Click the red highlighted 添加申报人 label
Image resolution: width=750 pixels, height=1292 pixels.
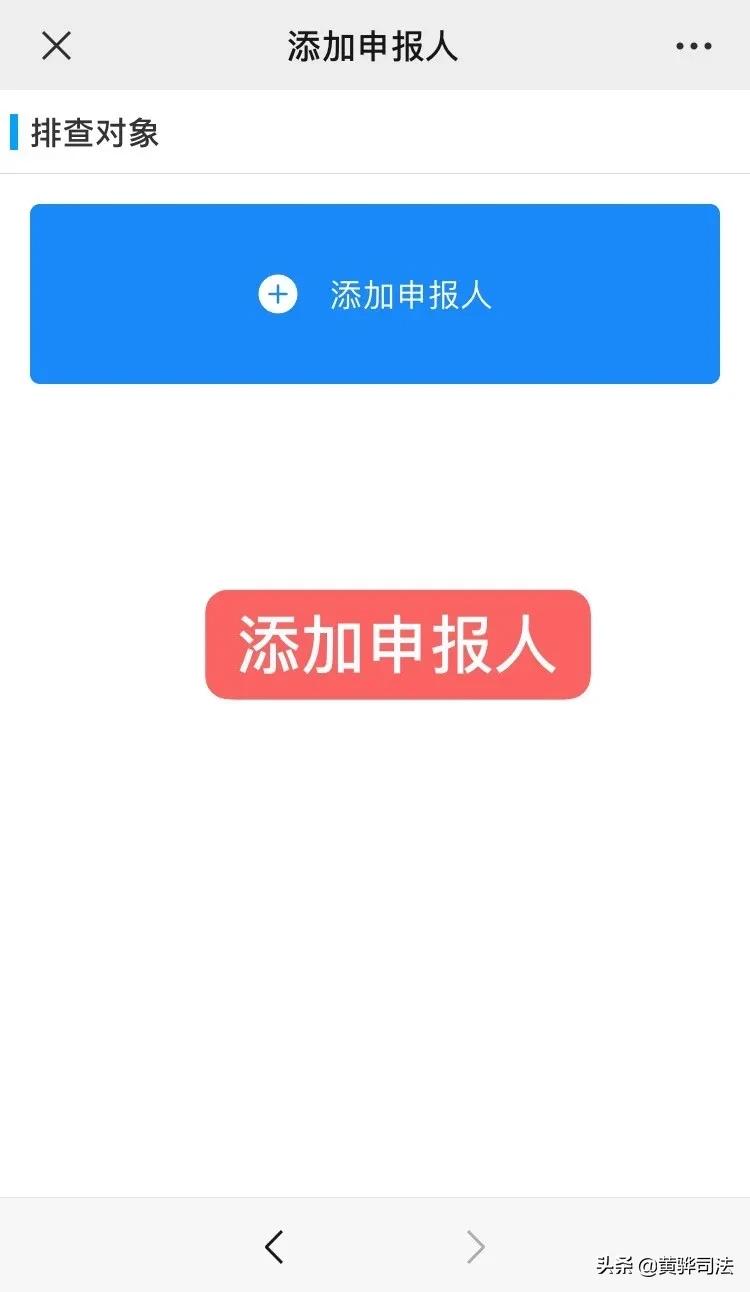pos(397,646)
